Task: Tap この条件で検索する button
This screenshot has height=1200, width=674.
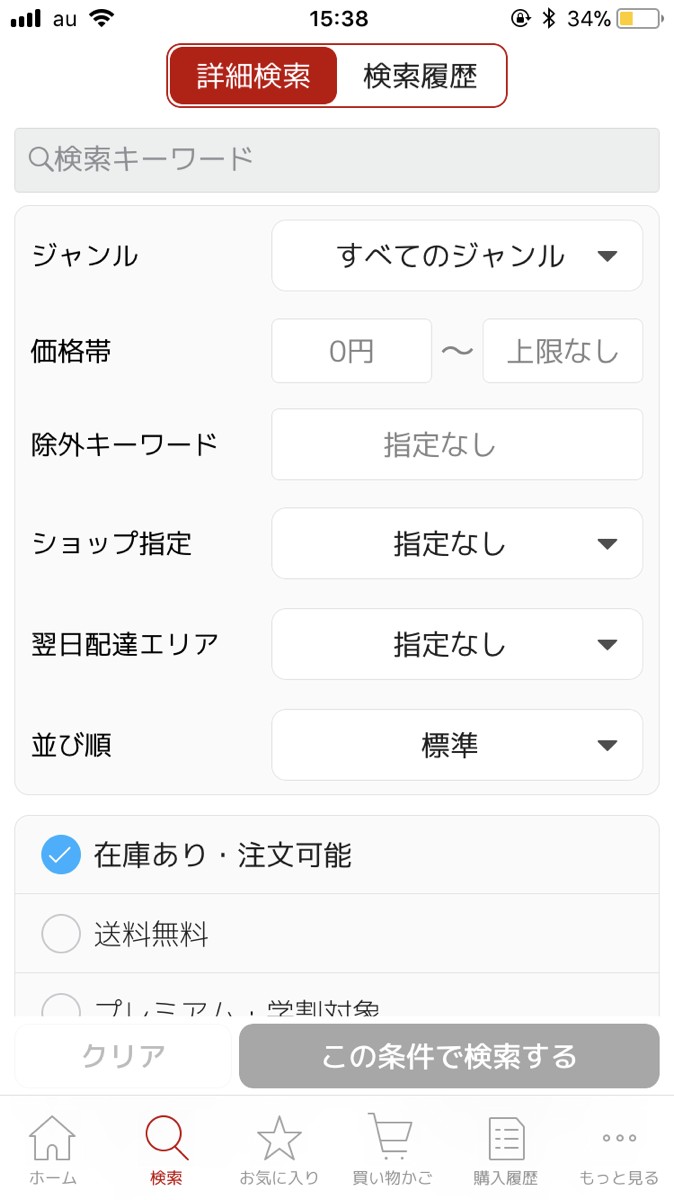Action: (x=449, y=1056)
